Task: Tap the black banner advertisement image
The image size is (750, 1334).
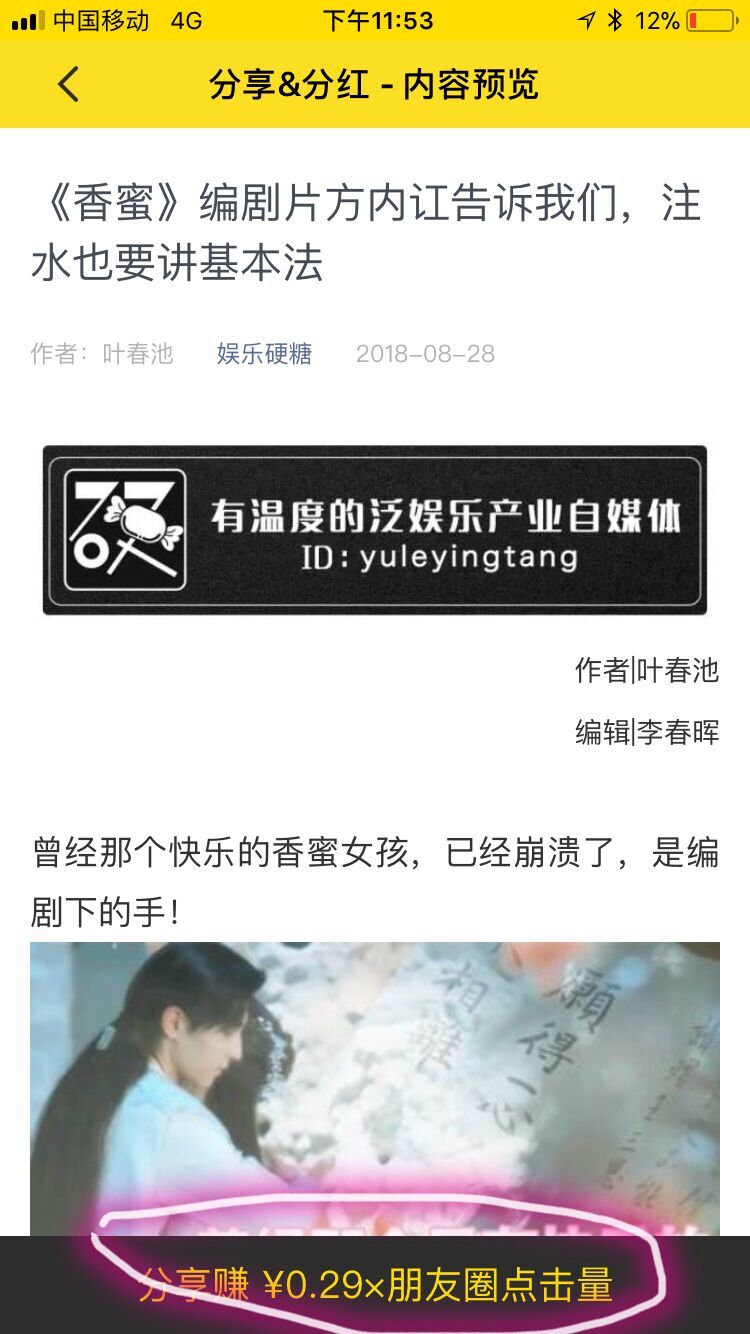Action: (375, 528)
